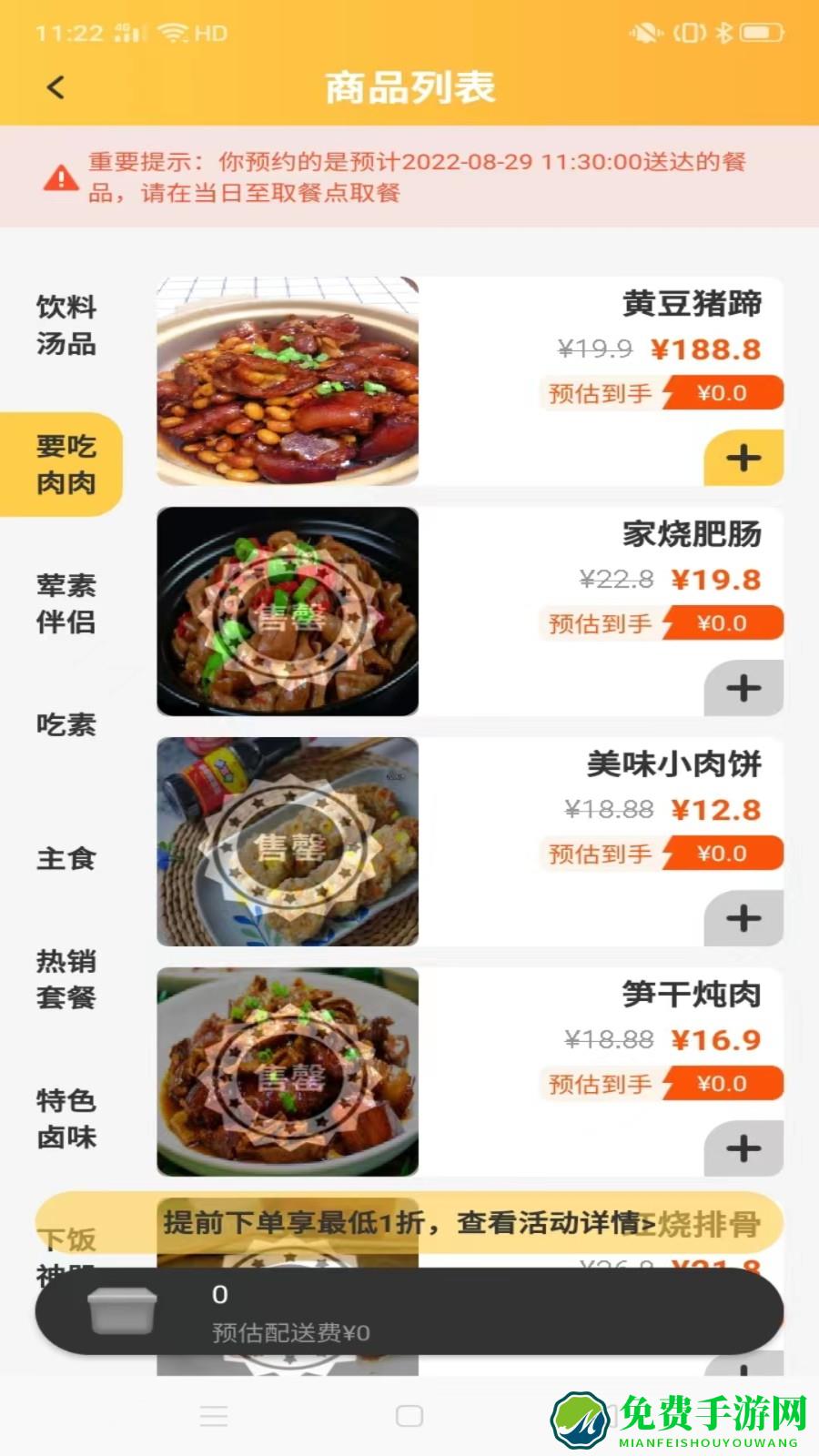
Task: Tap the plus button beside 笋干炖肉
Action: 743,1148
